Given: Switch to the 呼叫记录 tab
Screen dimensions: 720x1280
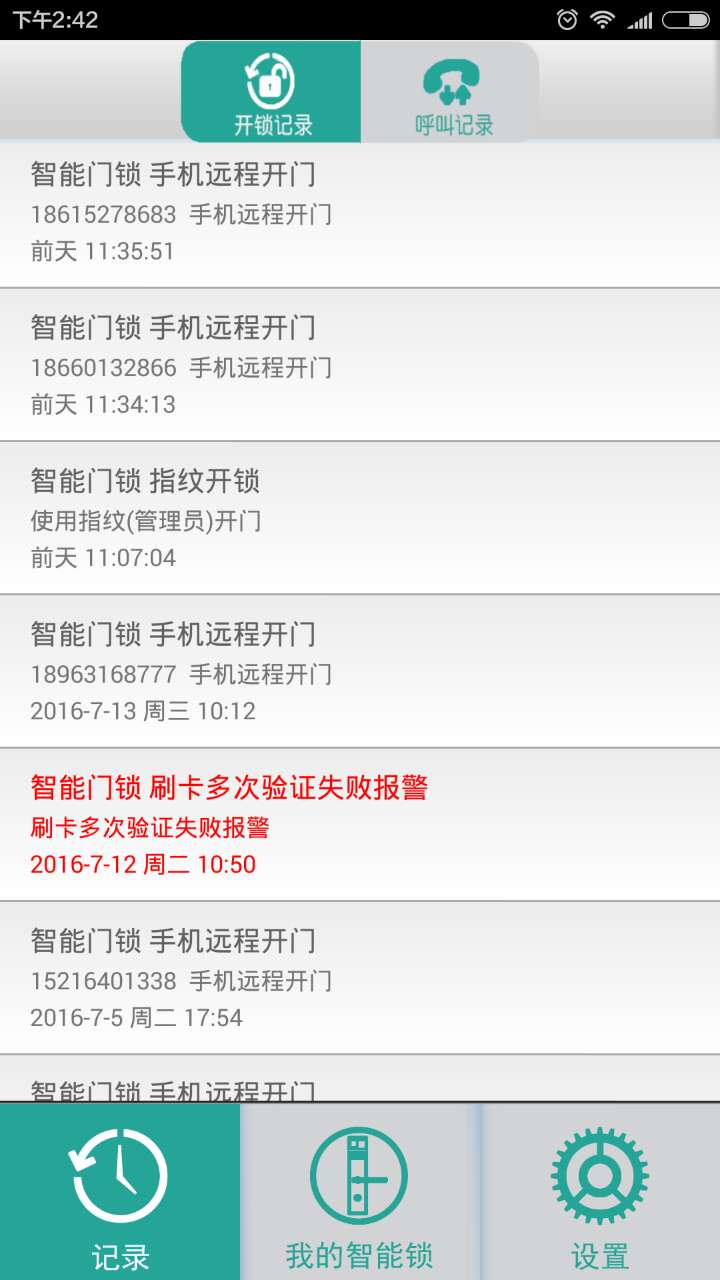Looking at the screenshot, I should point(450,92).
